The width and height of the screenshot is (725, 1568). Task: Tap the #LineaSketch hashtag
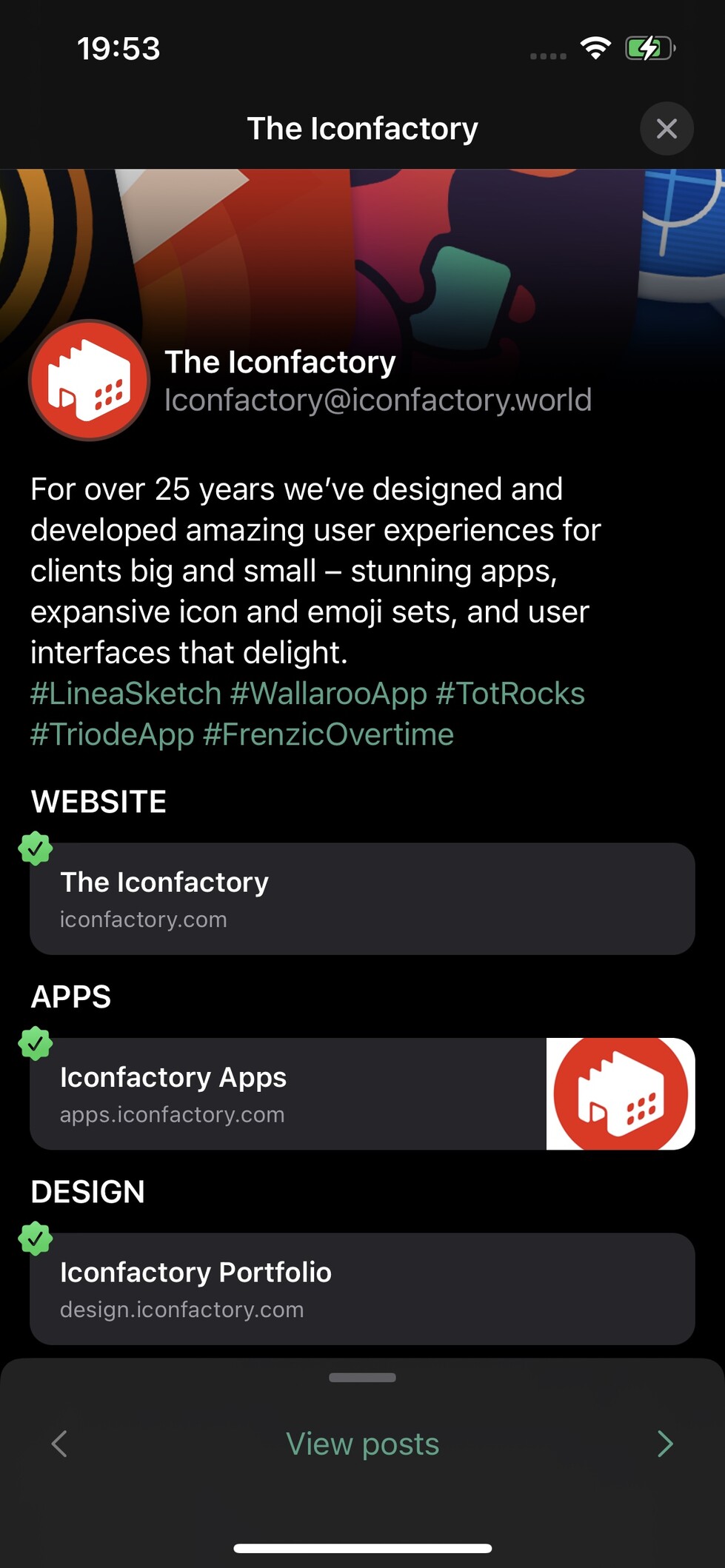126,694
